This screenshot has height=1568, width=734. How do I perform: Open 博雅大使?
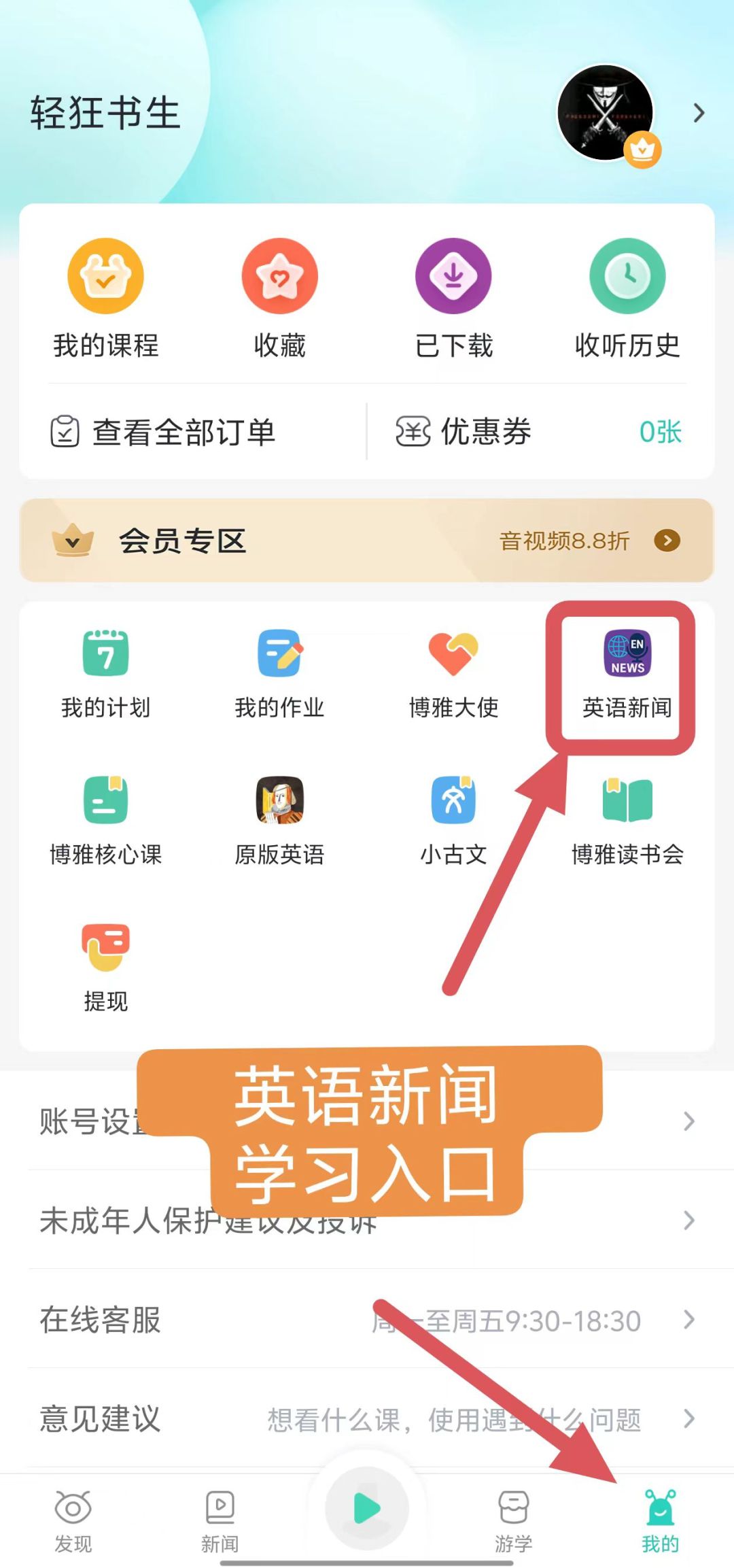453,673
